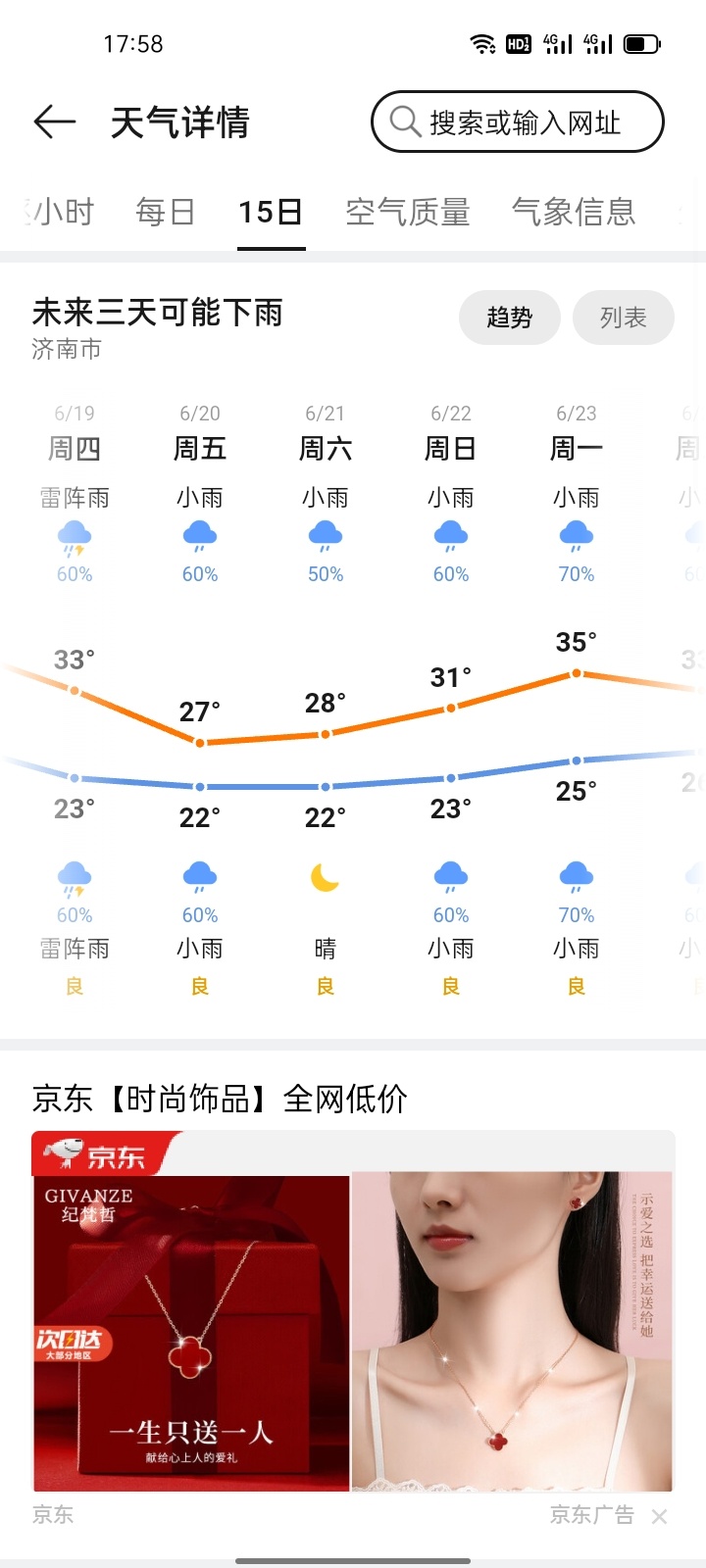Open the 空气质量 tab
The image size is (706, 1568).
pyautogui.click(x=408, y=212)
